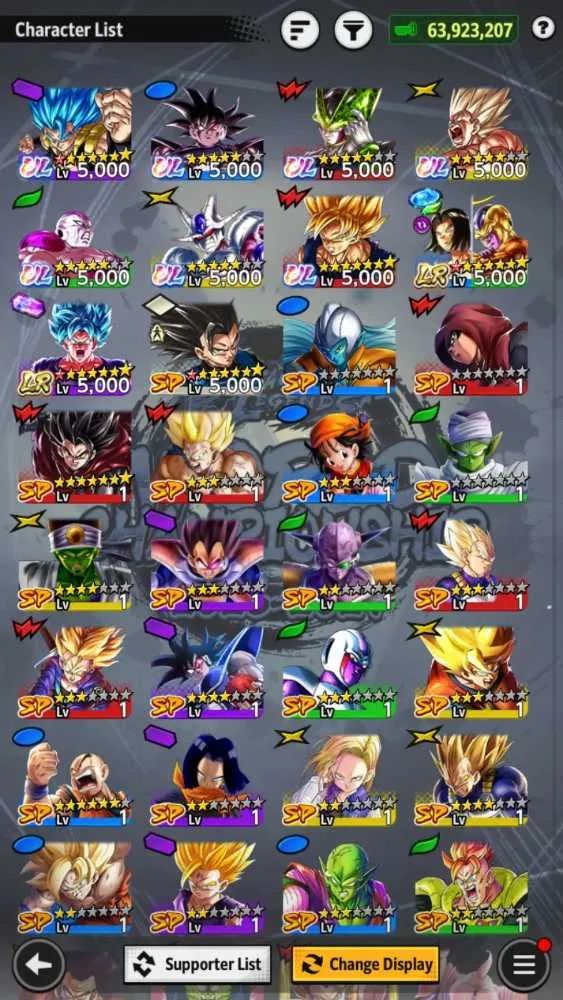Select the blue-haired Gogeta Ultra character

(x=75, y=134)
